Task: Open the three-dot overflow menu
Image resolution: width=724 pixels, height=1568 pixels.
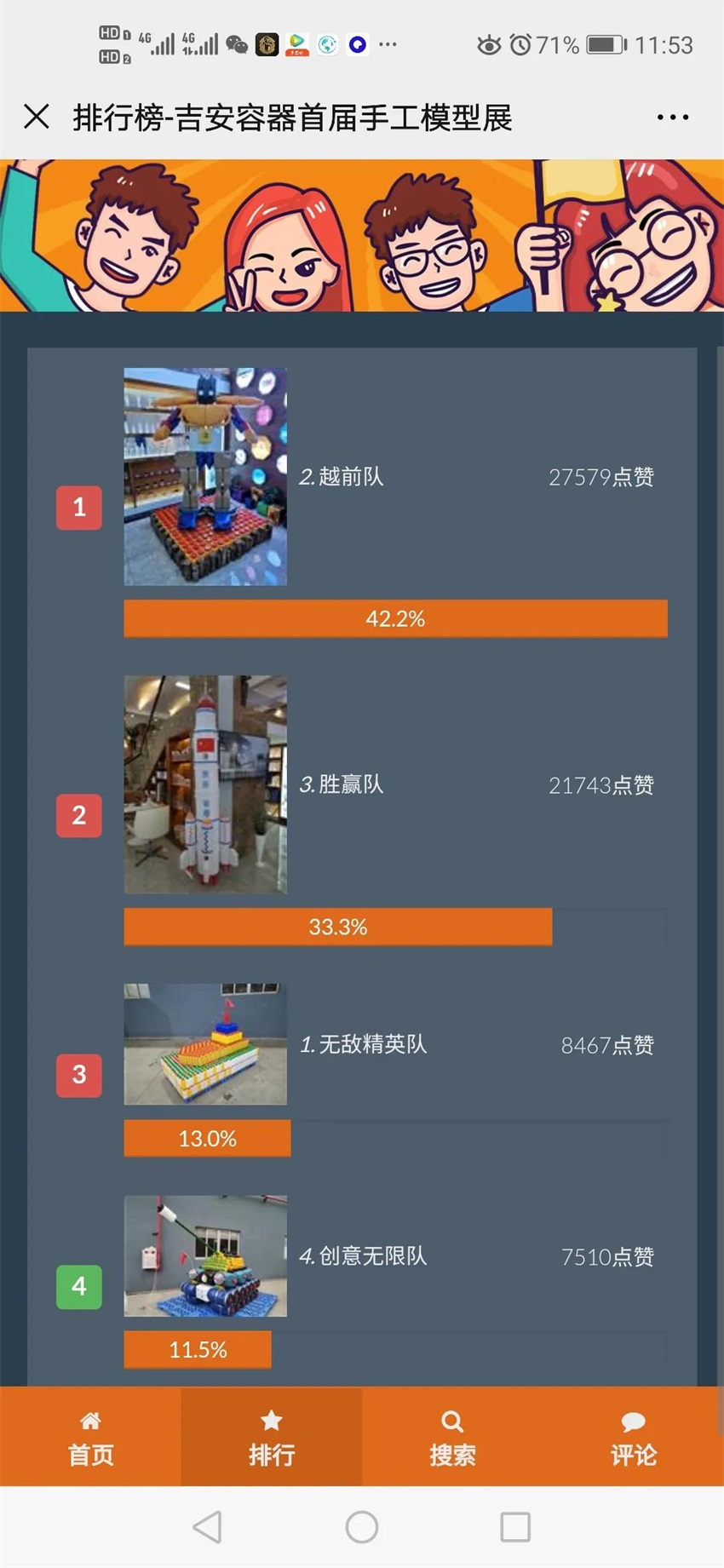Action: coord(672,118)
